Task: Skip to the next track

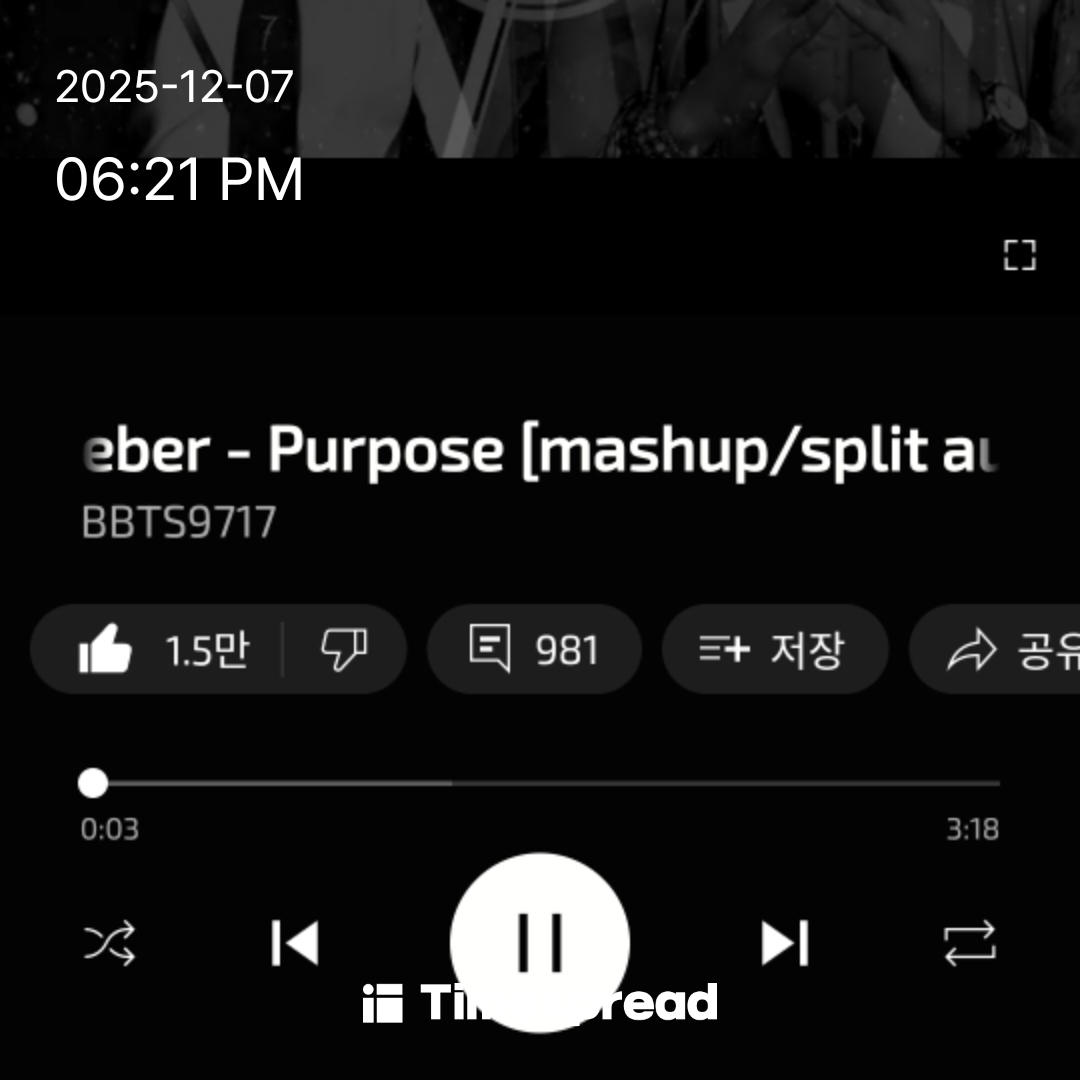Action: 785,943
